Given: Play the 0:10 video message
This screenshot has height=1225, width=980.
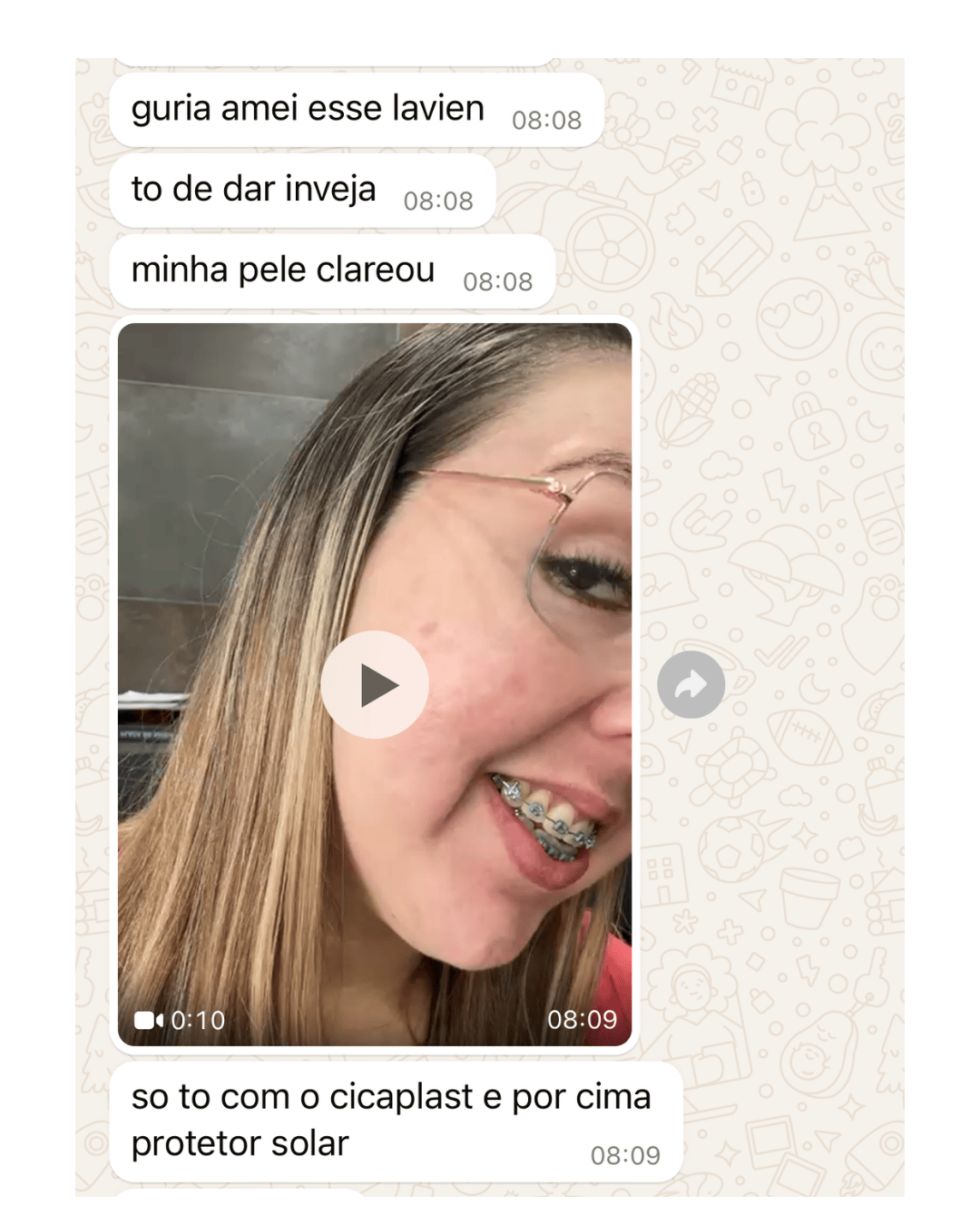Looking at the screenshot, I should pos(374,685).
